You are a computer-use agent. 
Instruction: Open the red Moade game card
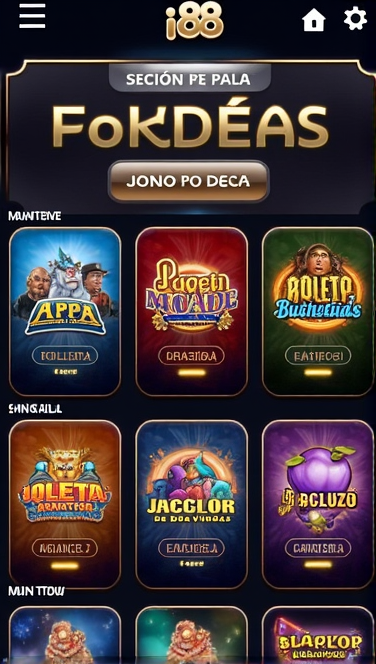click(x=191, y=312)
